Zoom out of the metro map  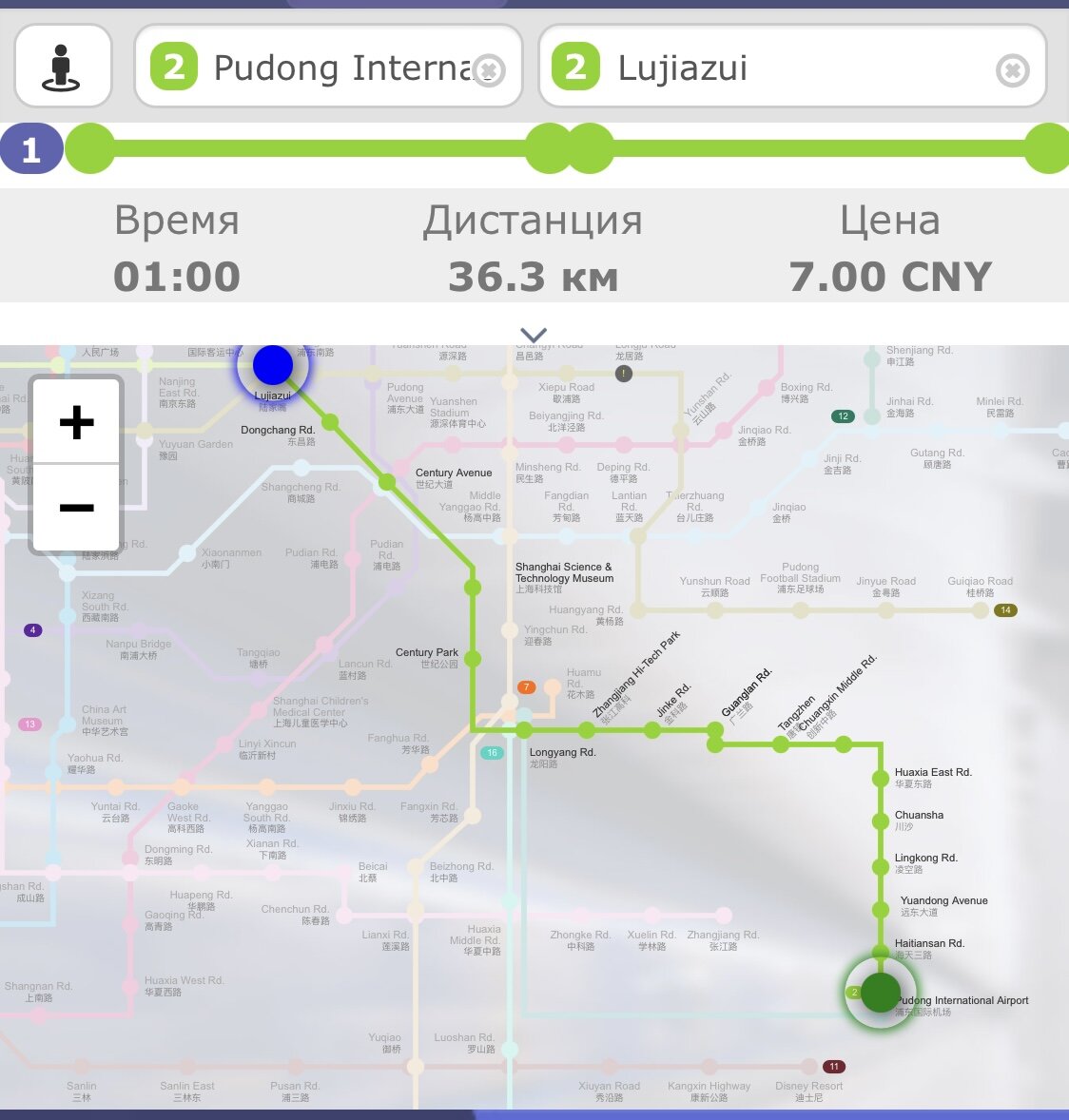click(x=76, y=508)
